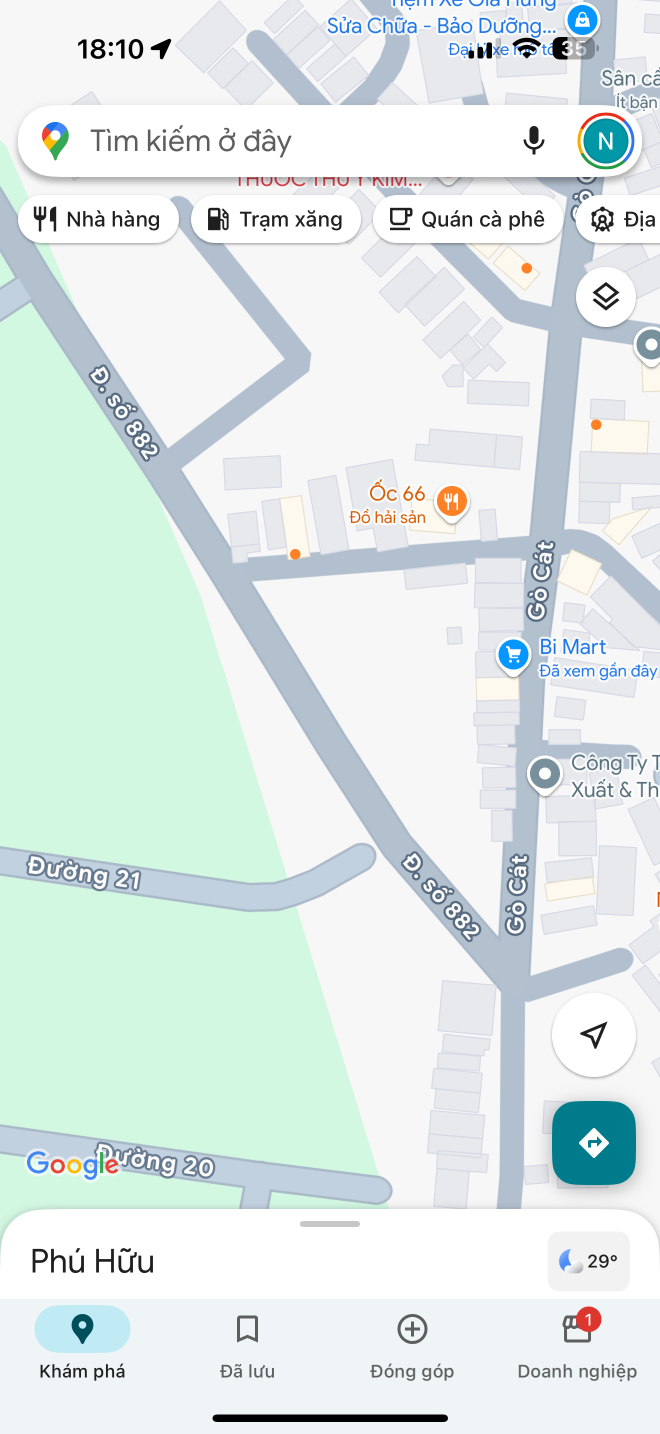Select the Bi Mart store pin

tap(513, 655)
